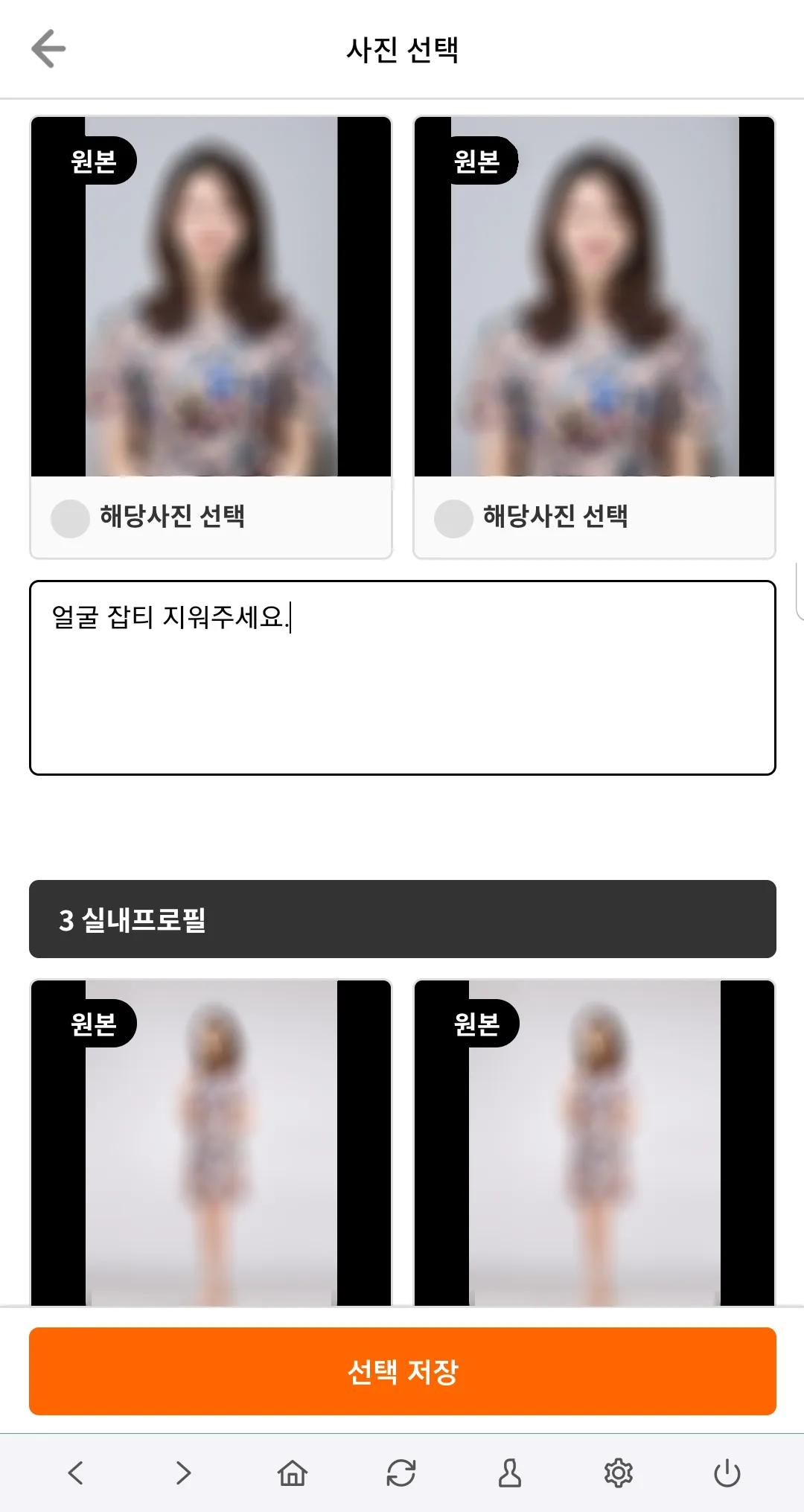The width and height of the screenshot is (804, 1512).
Task: Tap the 선택 저장 button
Action: click(x=403, y=1371)
